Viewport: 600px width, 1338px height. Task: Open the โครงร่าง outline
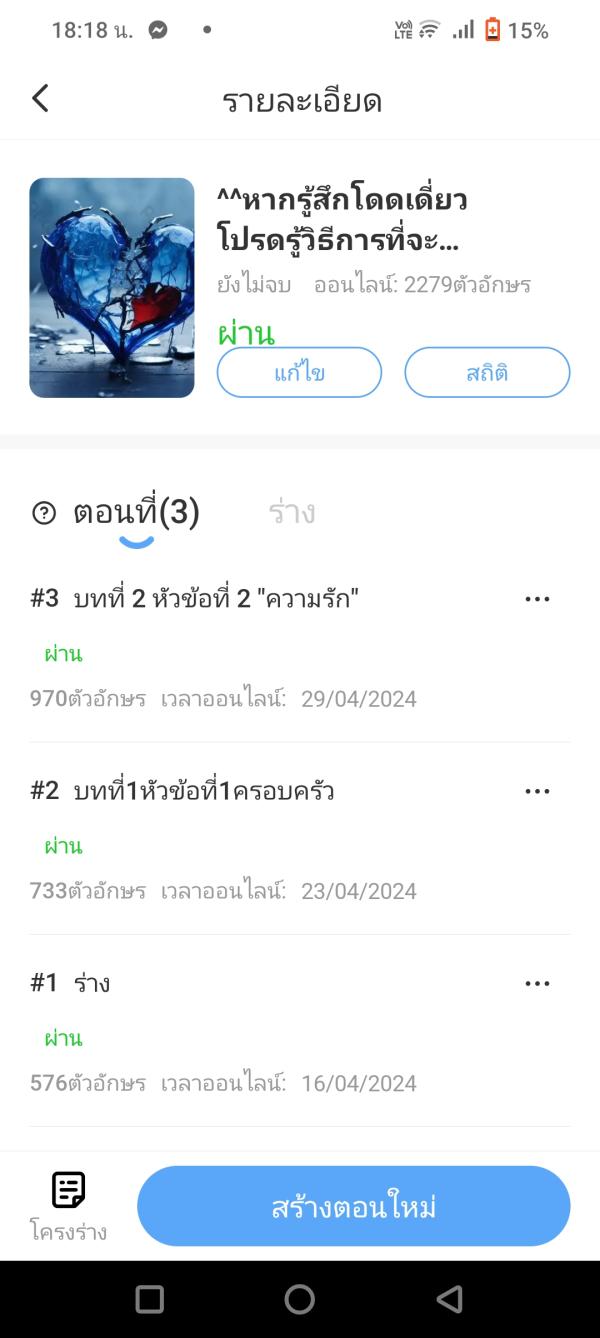[68, 1206]
